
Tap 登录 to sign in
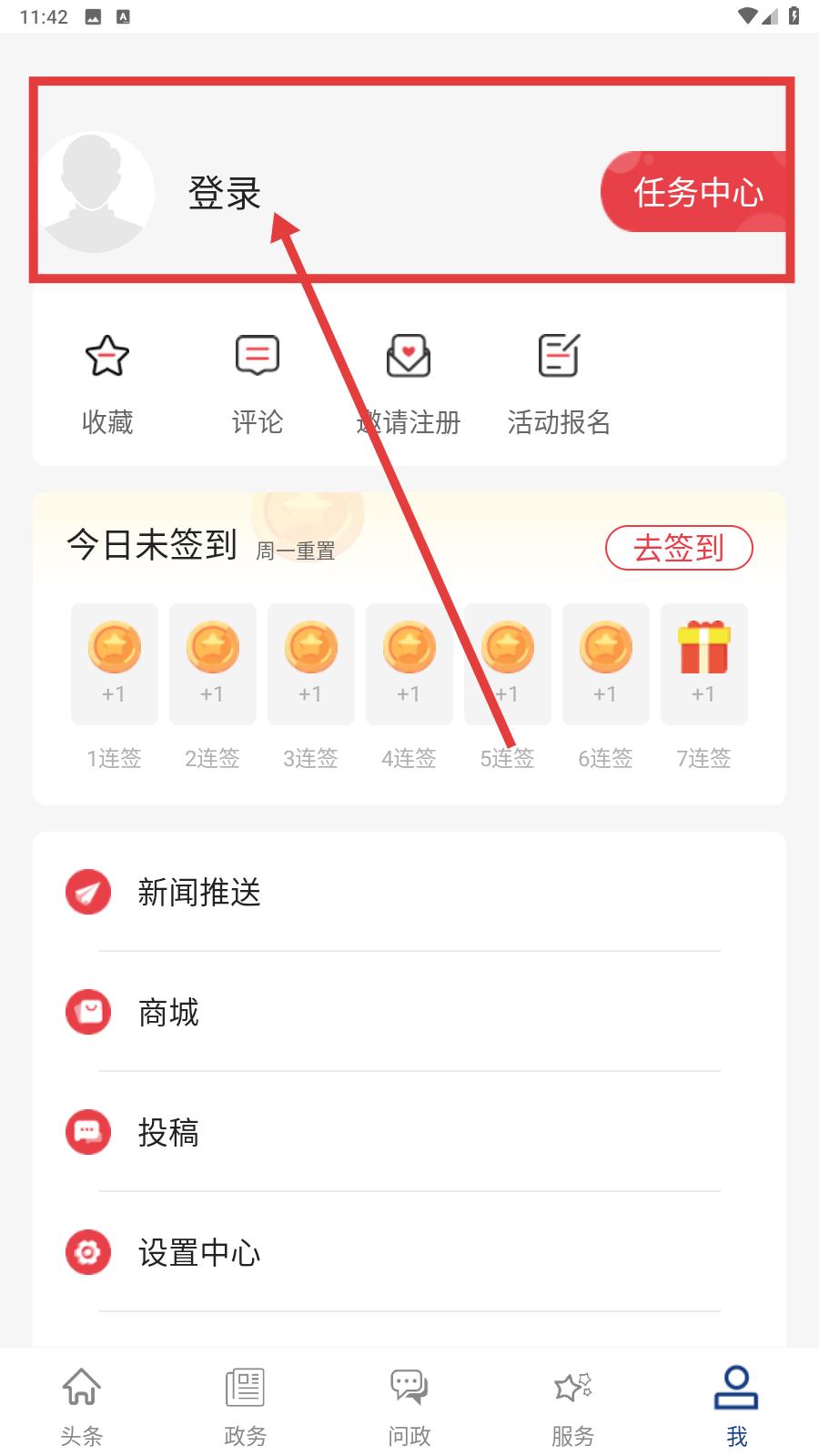(224, 193)
